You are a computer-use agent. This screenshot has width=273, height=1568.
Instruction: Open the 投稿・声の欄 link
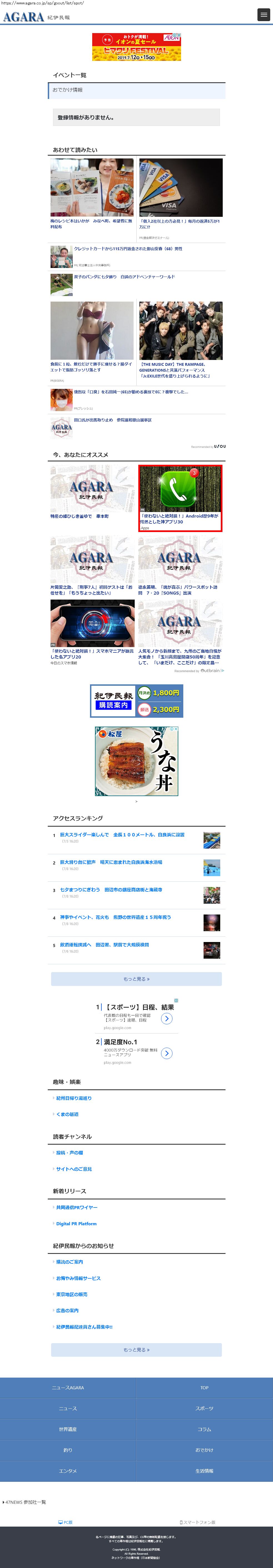pos(69,1152)
